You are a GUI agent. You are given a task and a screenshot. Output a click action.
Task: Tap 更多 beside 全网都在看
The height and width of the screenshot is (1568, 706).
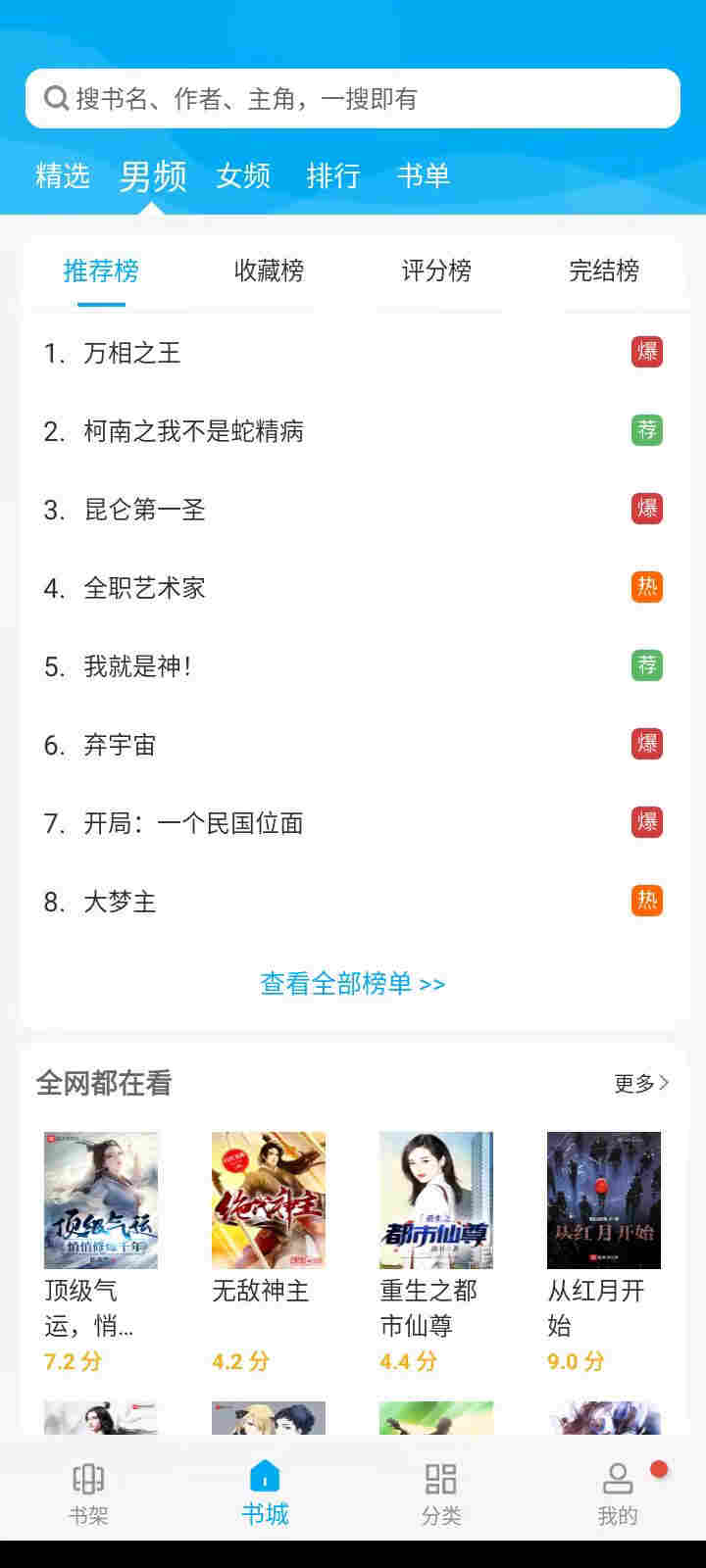[x=641, y=1083]
